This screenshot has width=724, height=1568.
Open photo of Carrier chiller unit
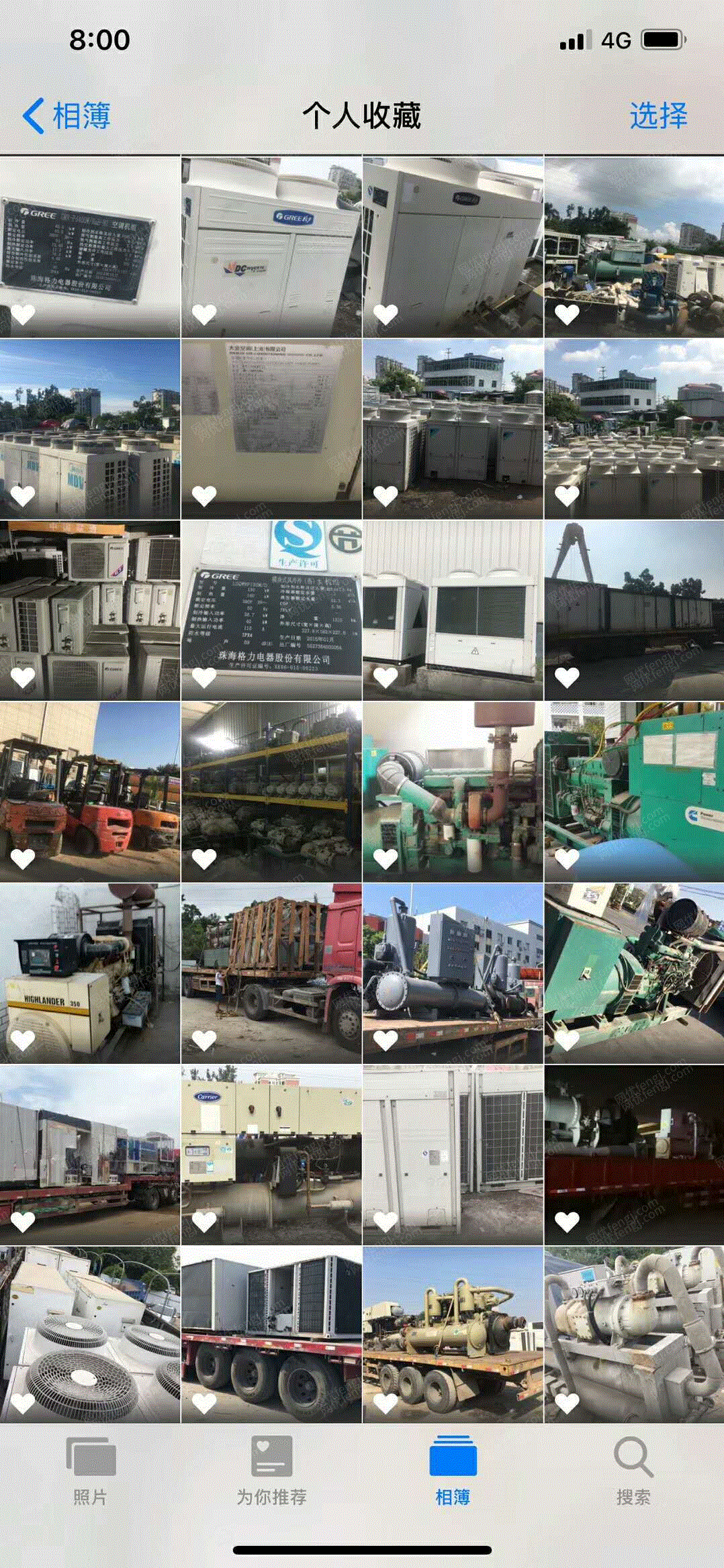[271, 1155]
